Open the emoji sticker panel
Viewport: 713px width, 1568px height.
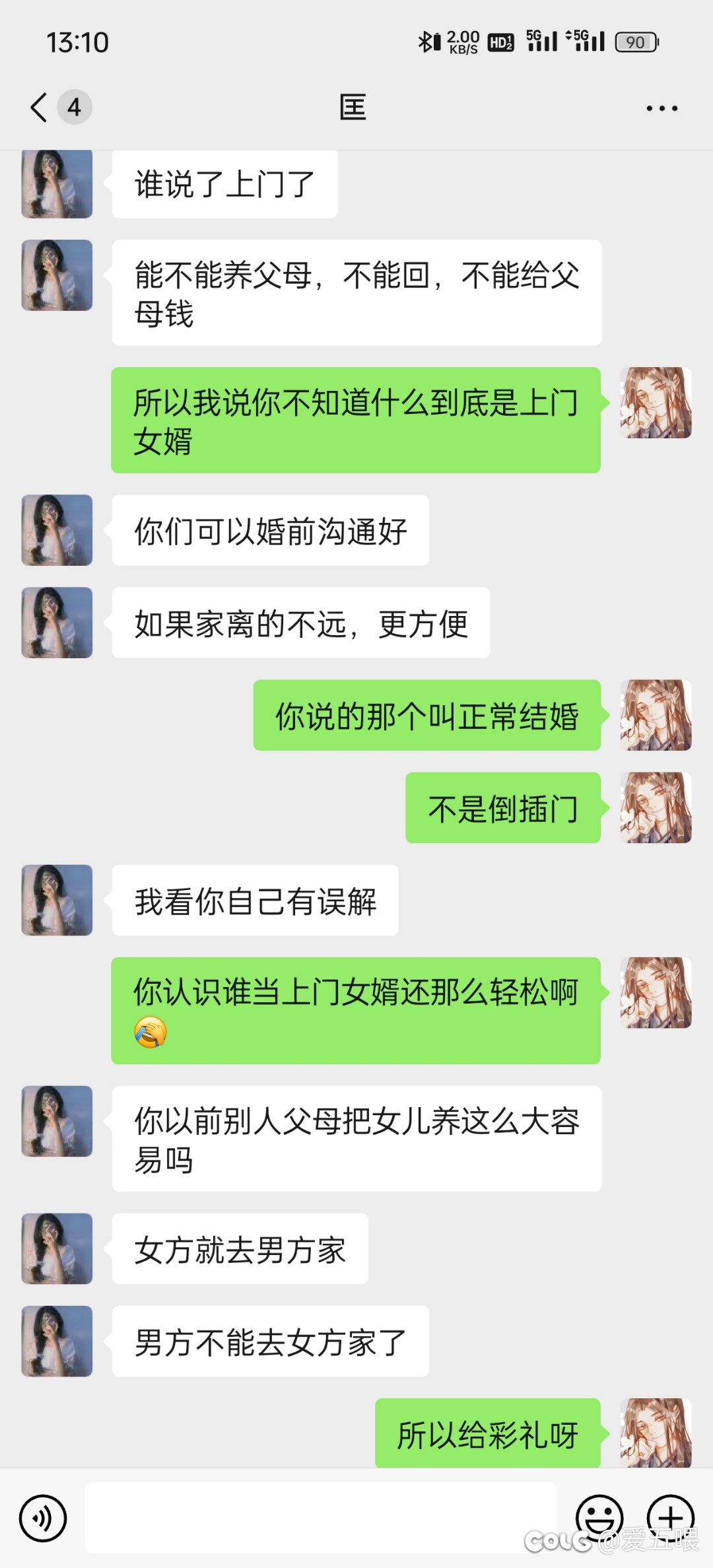click(599, 1518)
